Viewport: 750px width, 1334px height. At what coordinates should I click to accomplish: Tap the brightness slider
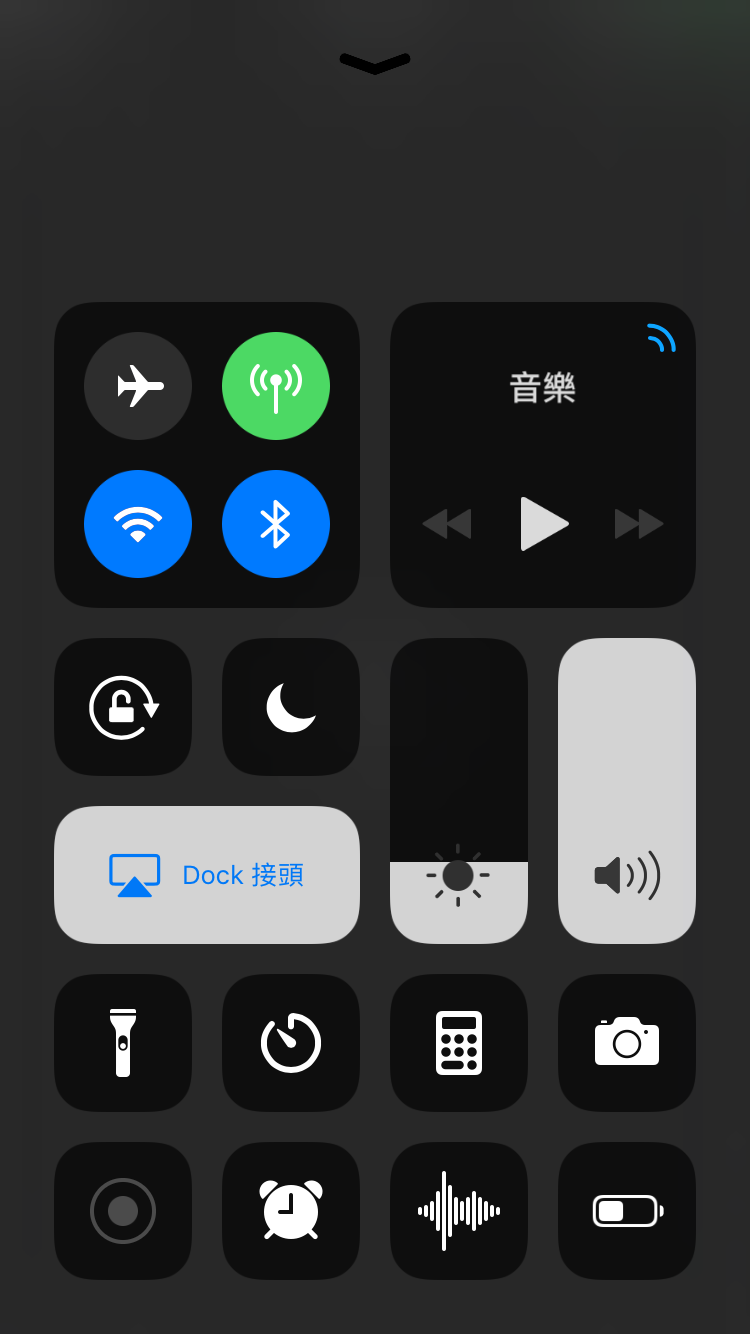click(459, 790)
